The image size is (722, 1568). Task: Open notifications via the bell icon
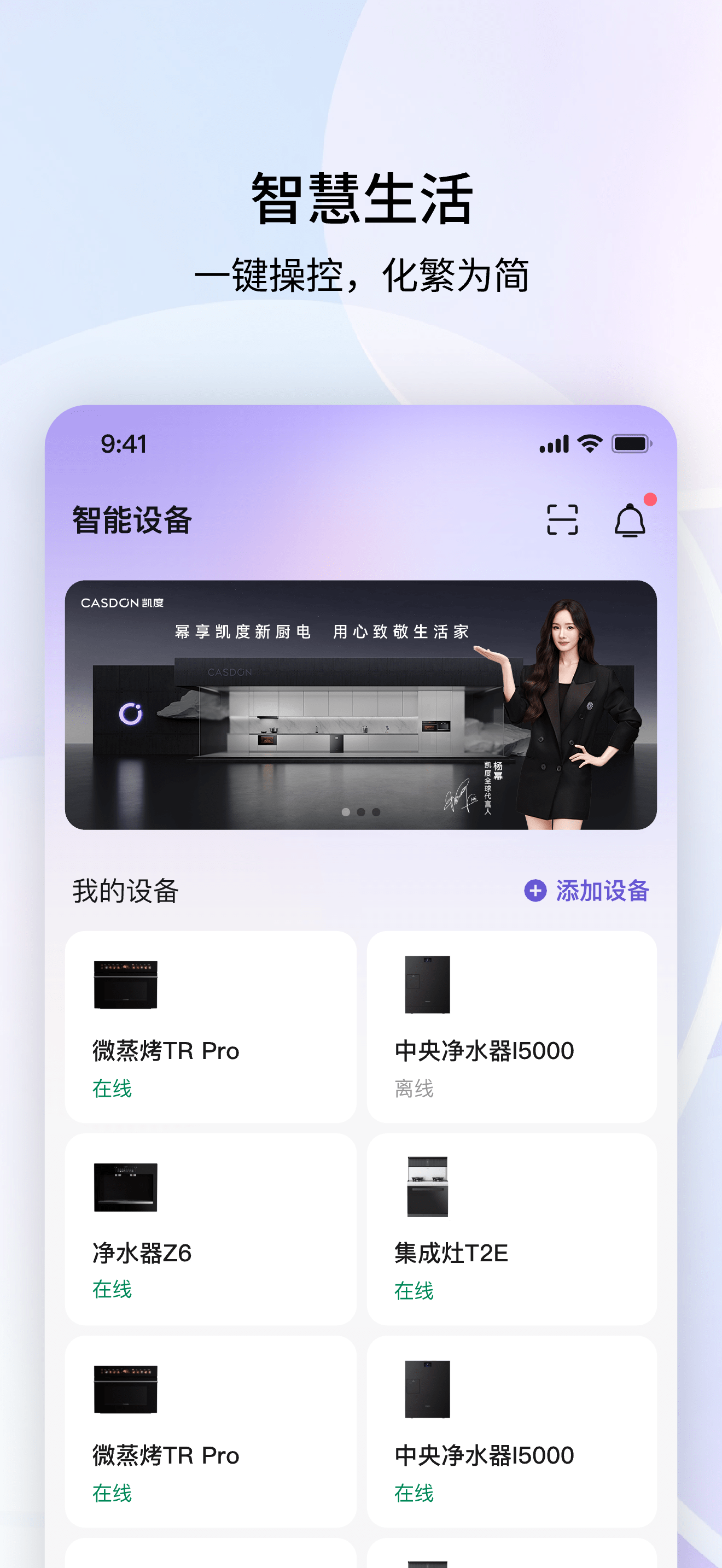click(x=630, y=520)
